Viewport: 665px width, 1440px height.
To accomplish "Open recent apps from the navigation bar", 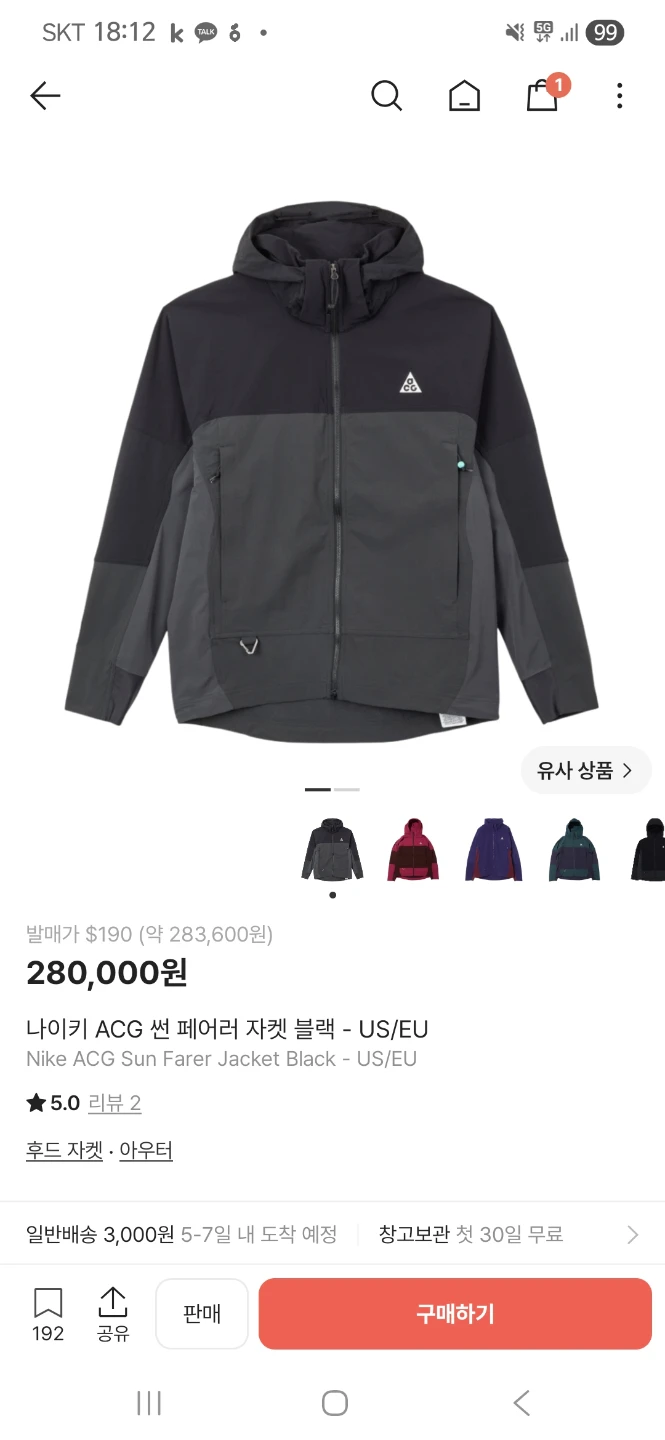I will pos(149,1403).
